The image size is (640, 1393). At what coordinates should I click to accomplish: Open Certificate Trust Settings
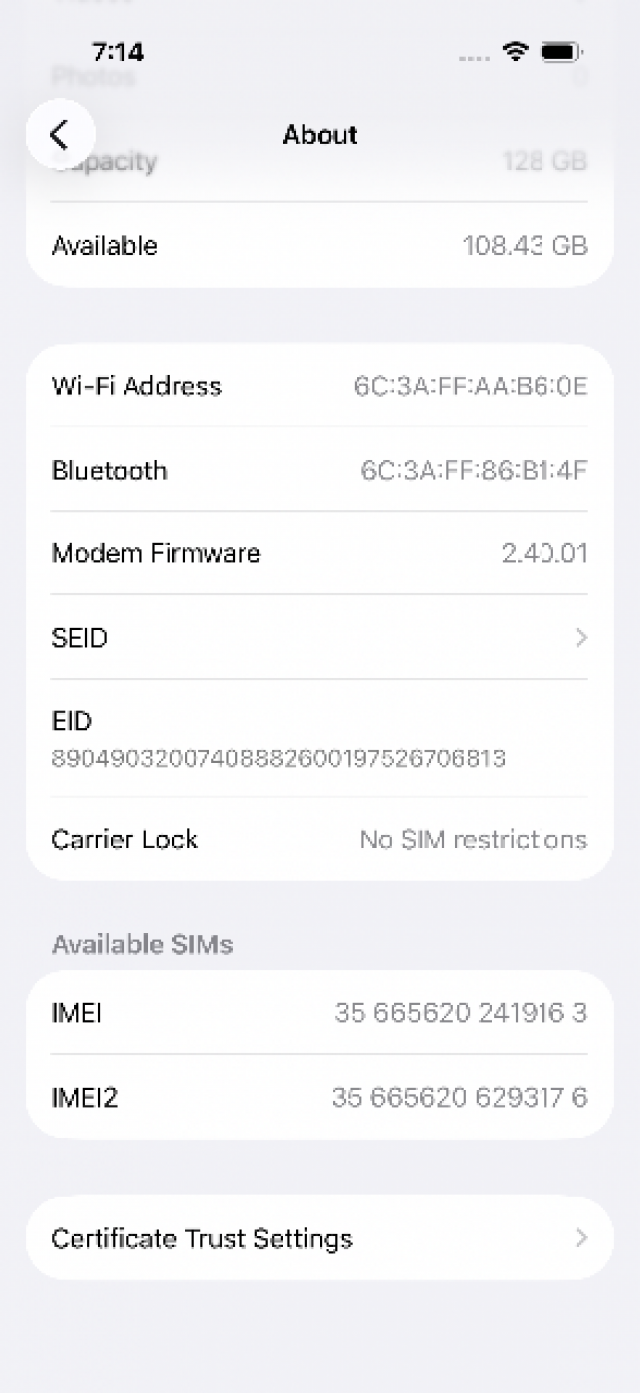[x=319, y=1238]
